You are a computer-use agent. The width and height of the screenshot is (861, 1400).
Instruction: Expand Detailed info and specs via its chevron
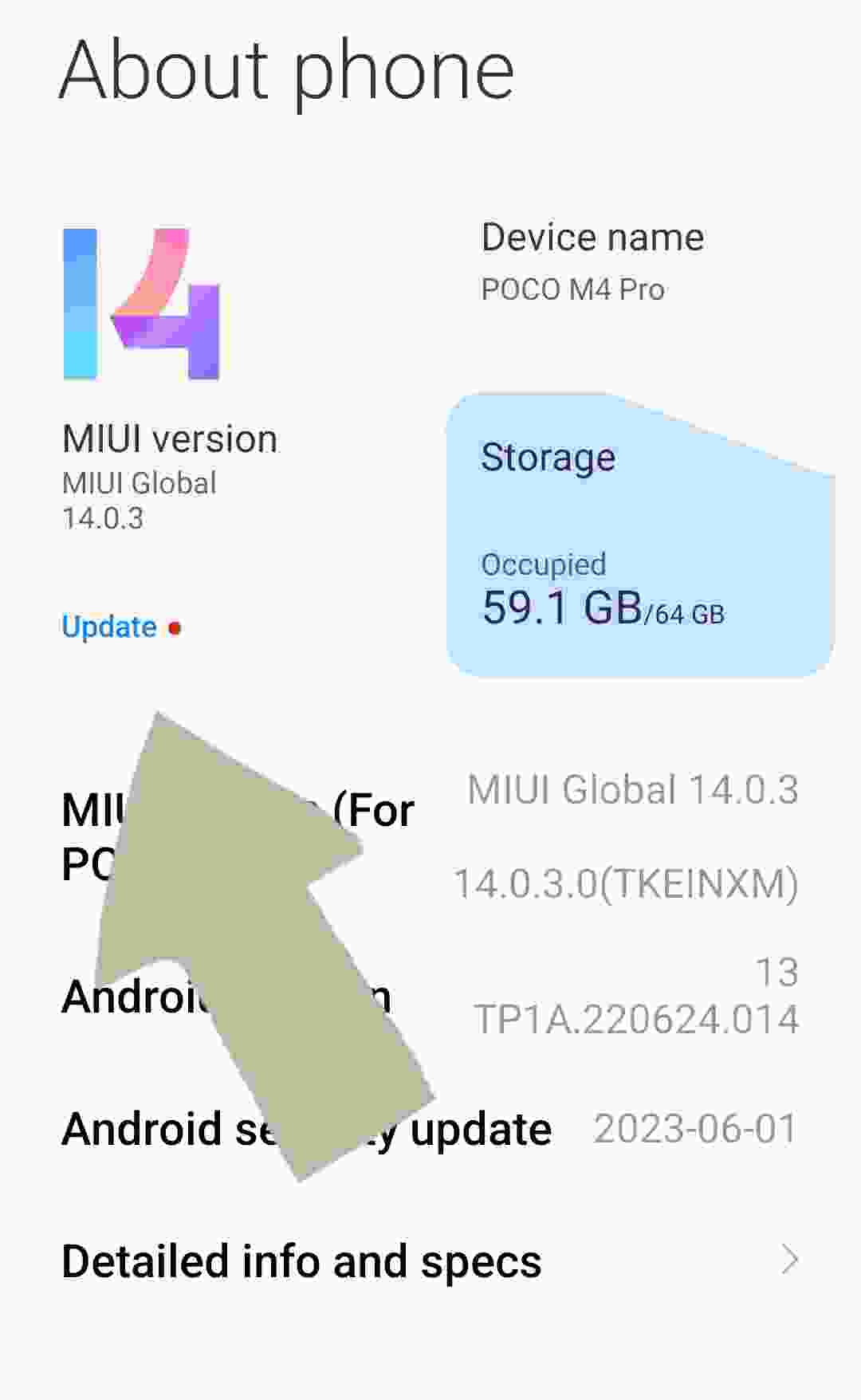pyautogui.click(x=788, y=1260)
